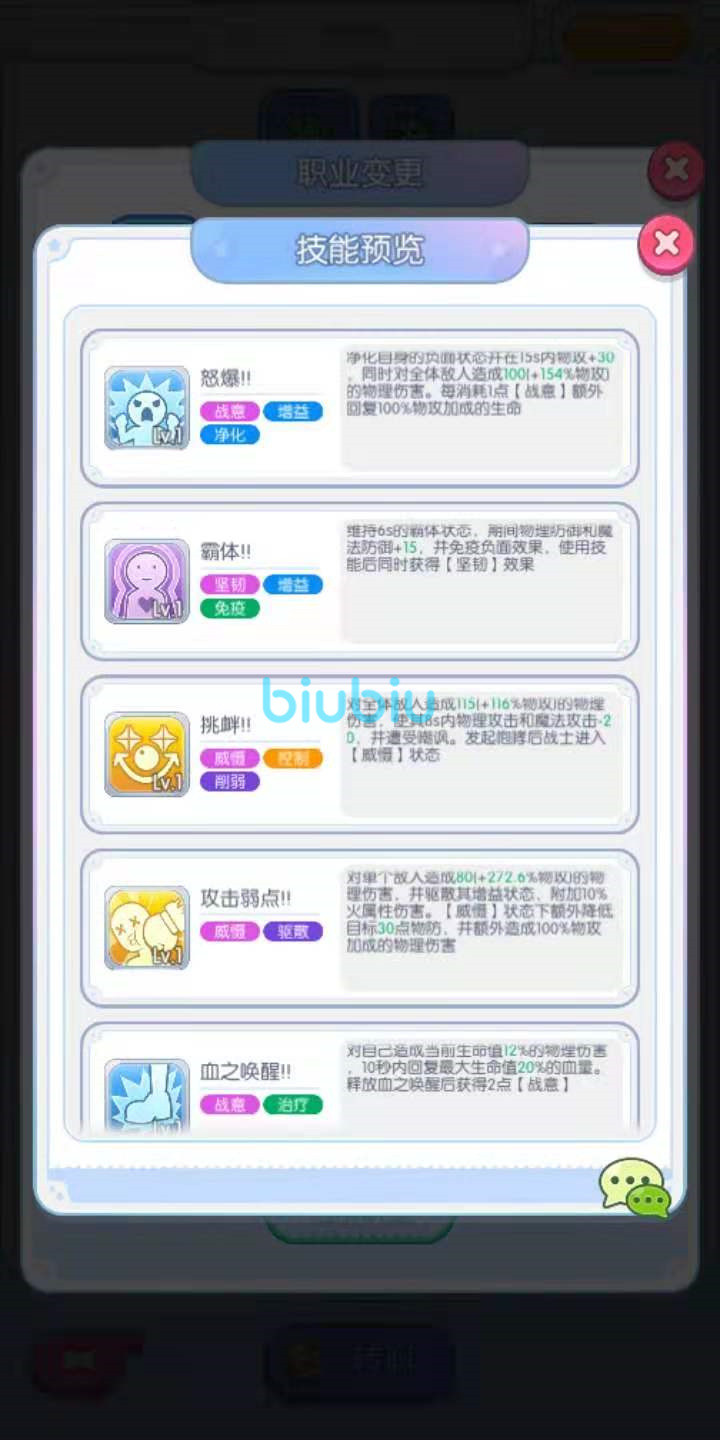Tap the 挑衅!! skill icon
This screenshot has height=1440, width=720.
click(147, 754)
